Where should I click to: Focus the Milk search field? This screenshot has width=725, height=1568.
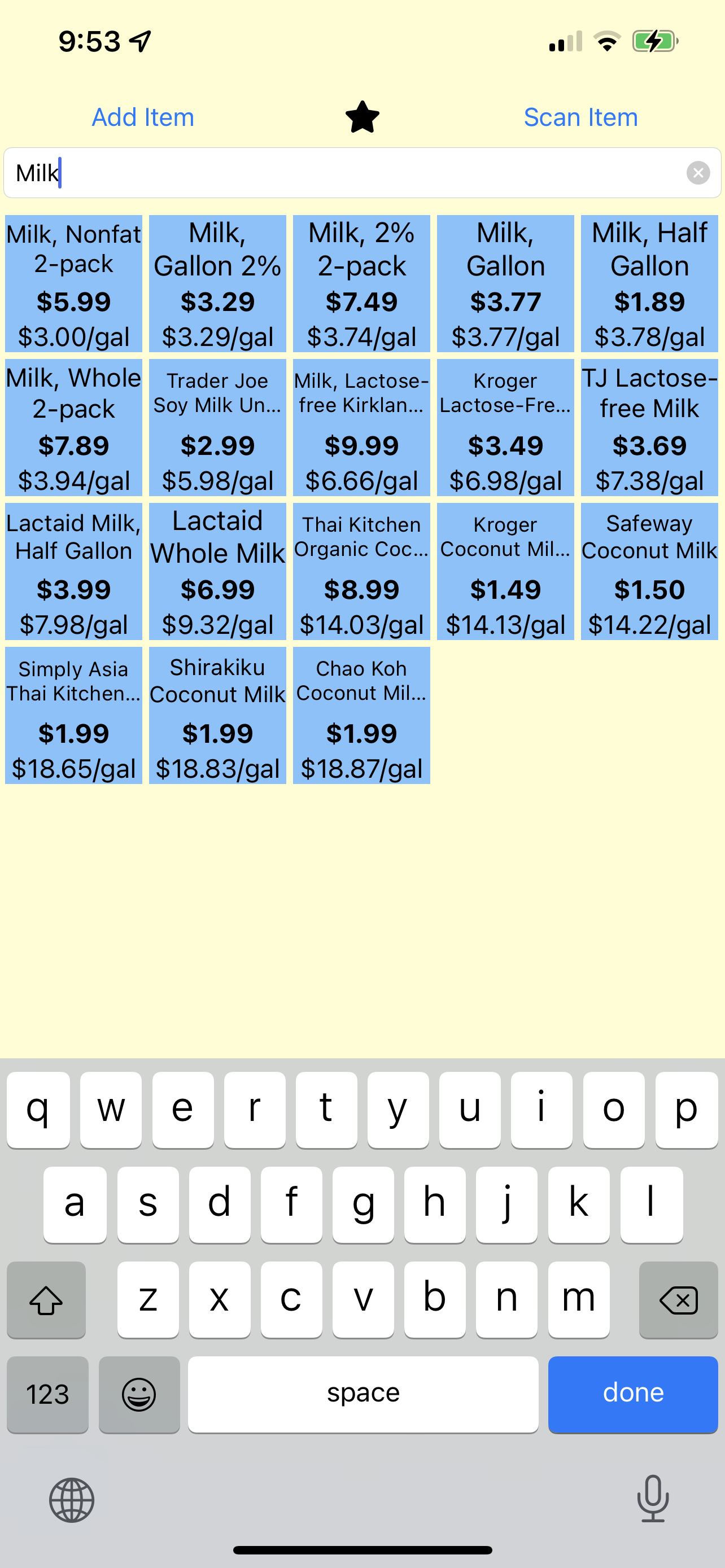[362, 173]
